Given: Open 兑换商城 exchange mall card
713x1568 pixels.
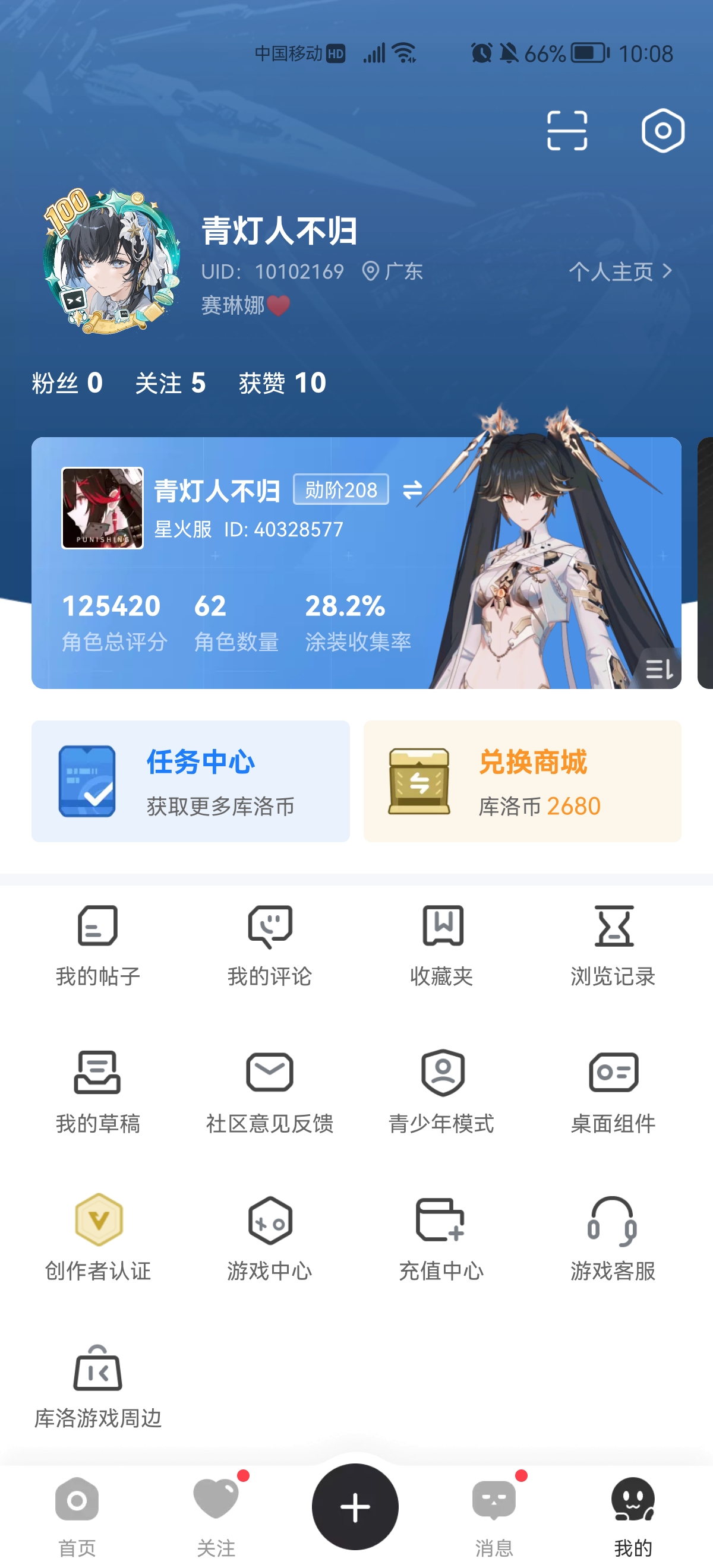Looking at the screenshot, I should pyautogui.click(x=522, y=781).
